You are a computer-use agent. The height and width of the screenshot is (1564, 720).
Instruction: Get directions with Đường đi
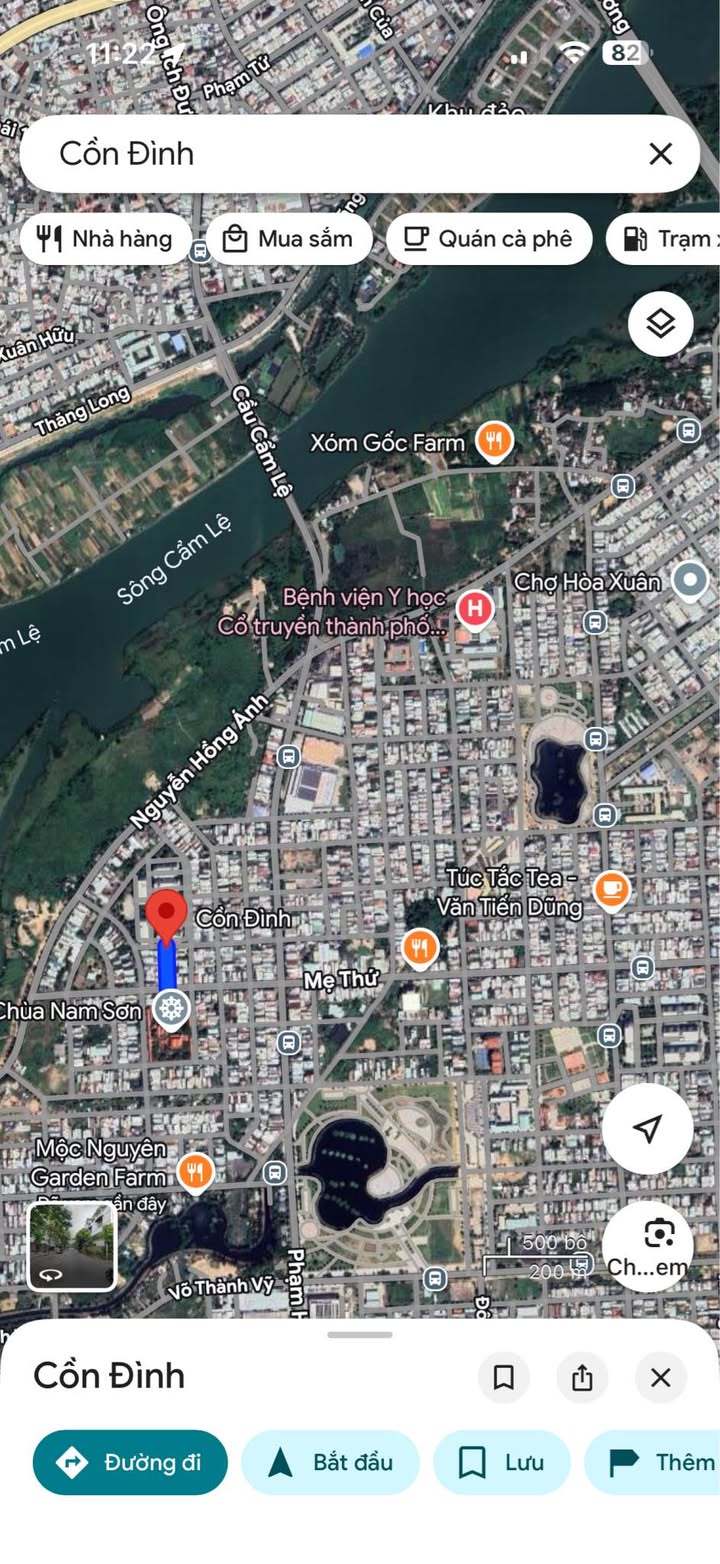[x=130, y=1462]
